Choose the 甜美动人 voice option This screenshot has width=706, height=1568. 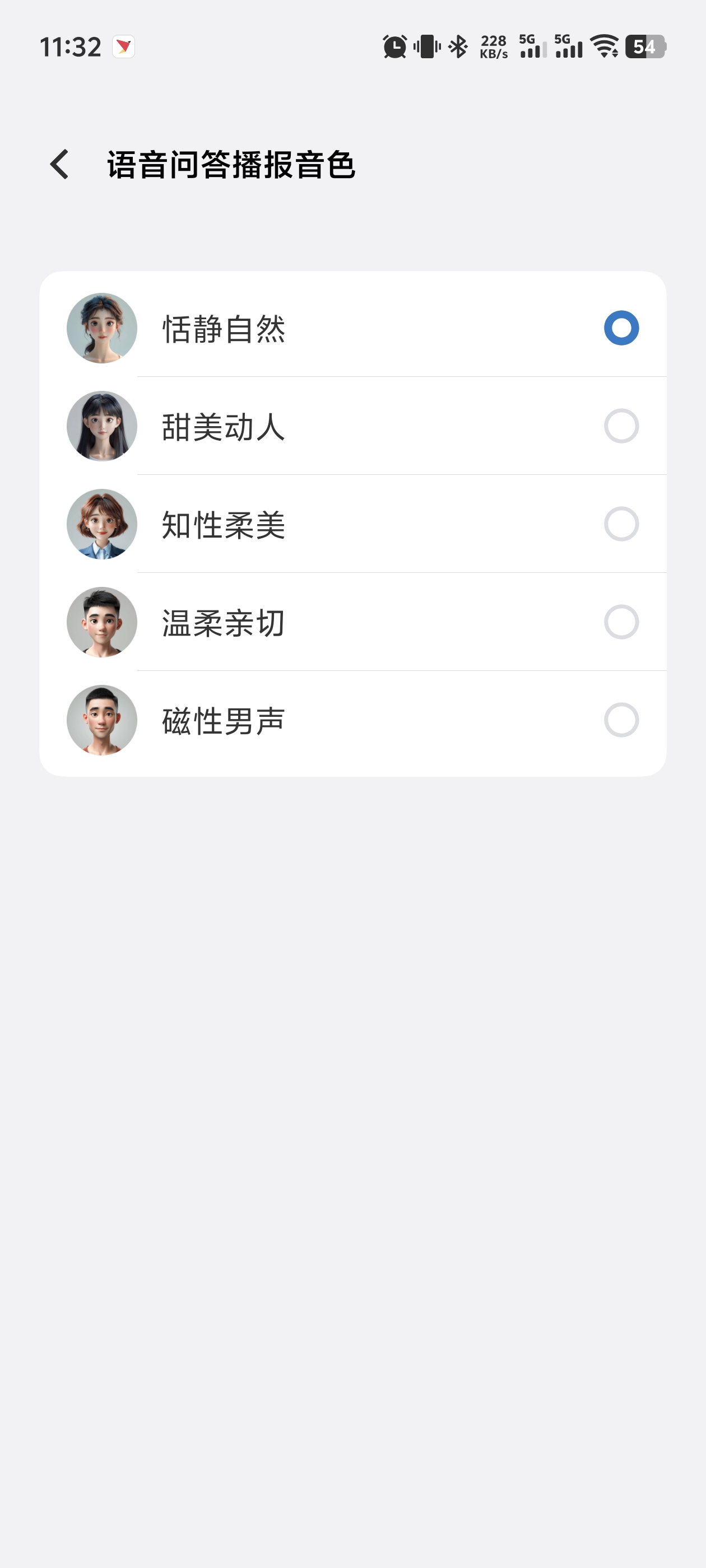[x=352, y=426]
